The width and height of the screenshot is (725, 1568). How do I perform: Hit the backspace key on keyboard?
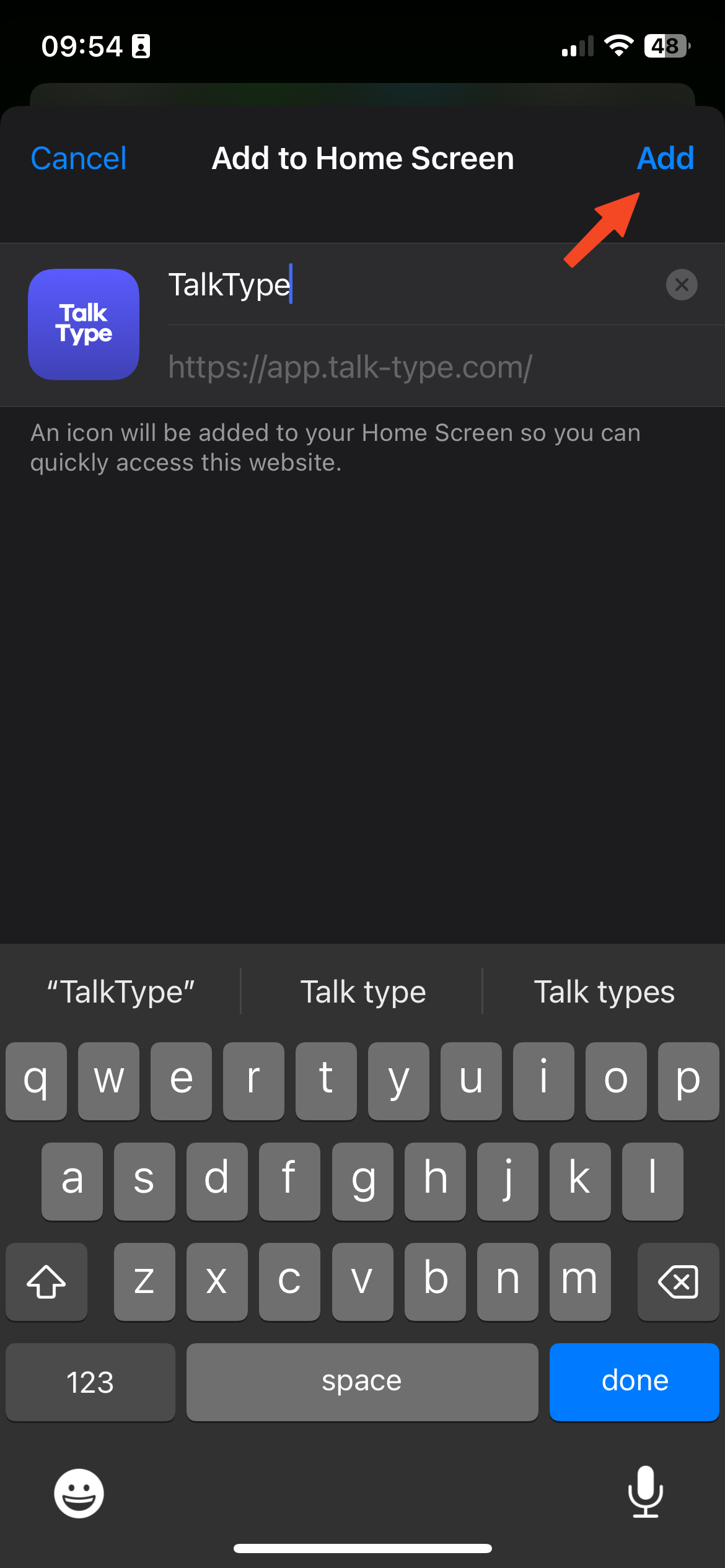(679, 1281)
